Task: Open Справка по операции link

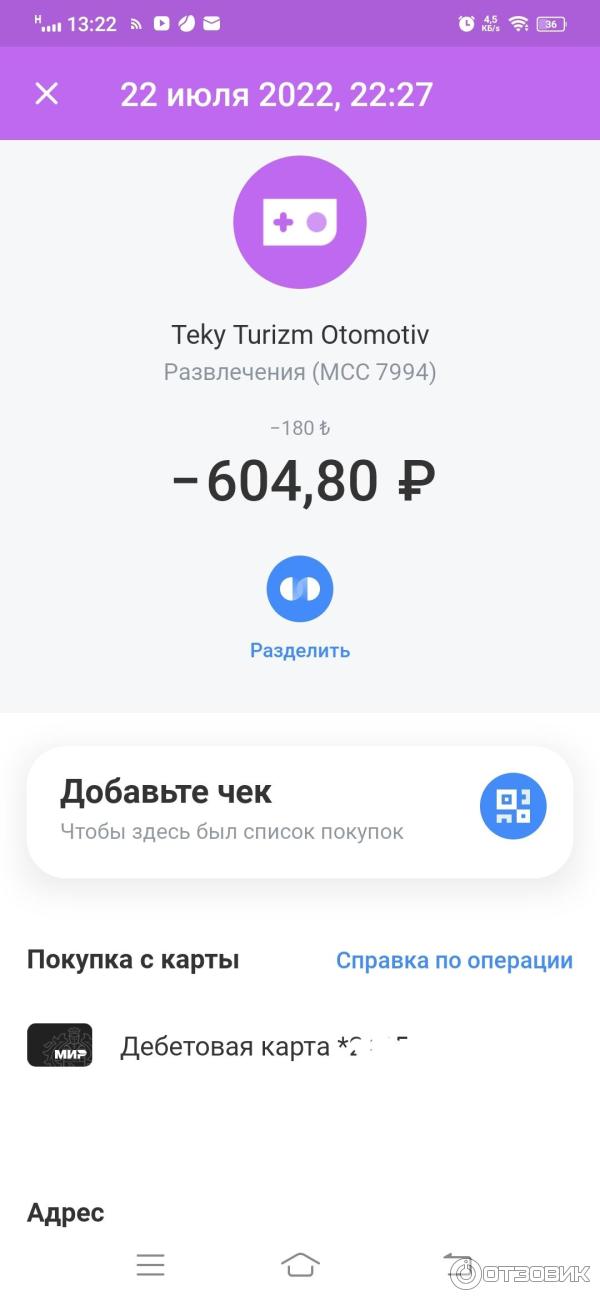Action: tap(454, 961)
